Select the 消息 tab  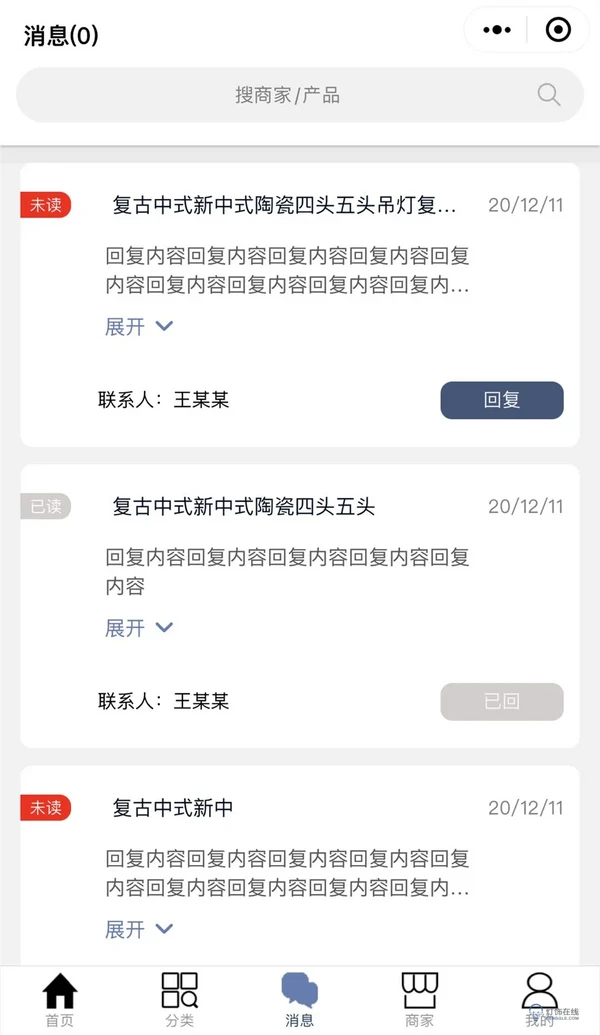click(300, 1000)
